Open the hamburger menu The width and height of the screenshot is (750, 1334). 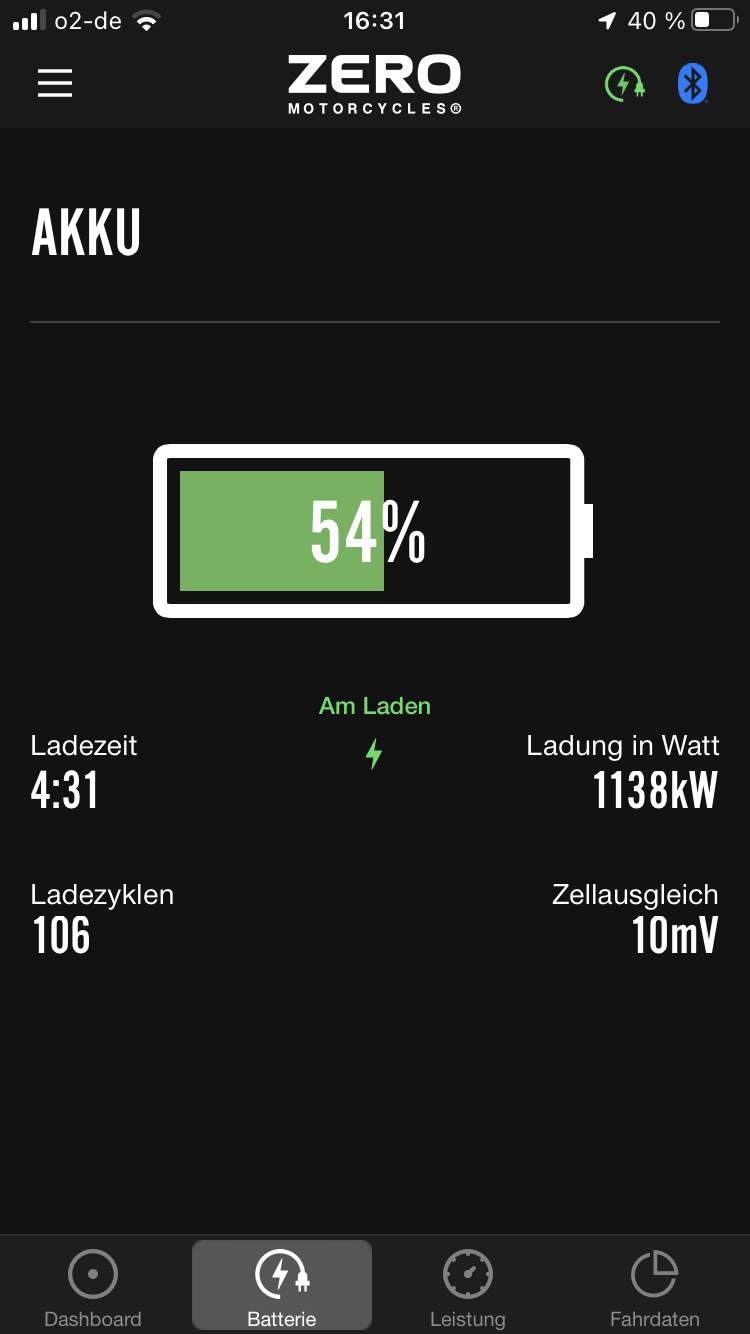[x=55, y=83]
